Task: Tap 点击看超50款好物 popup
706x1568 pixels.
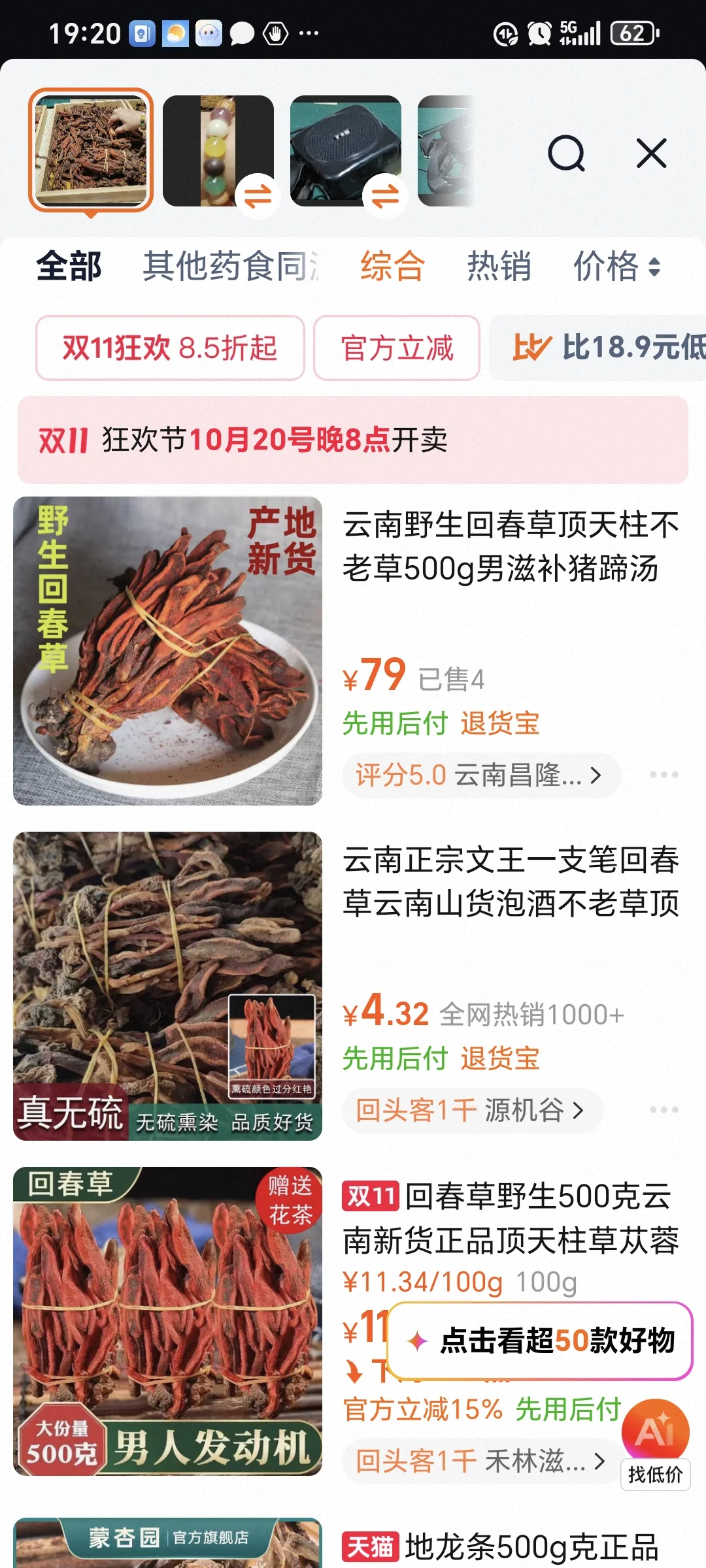Action: click(x=541, y=1341)
